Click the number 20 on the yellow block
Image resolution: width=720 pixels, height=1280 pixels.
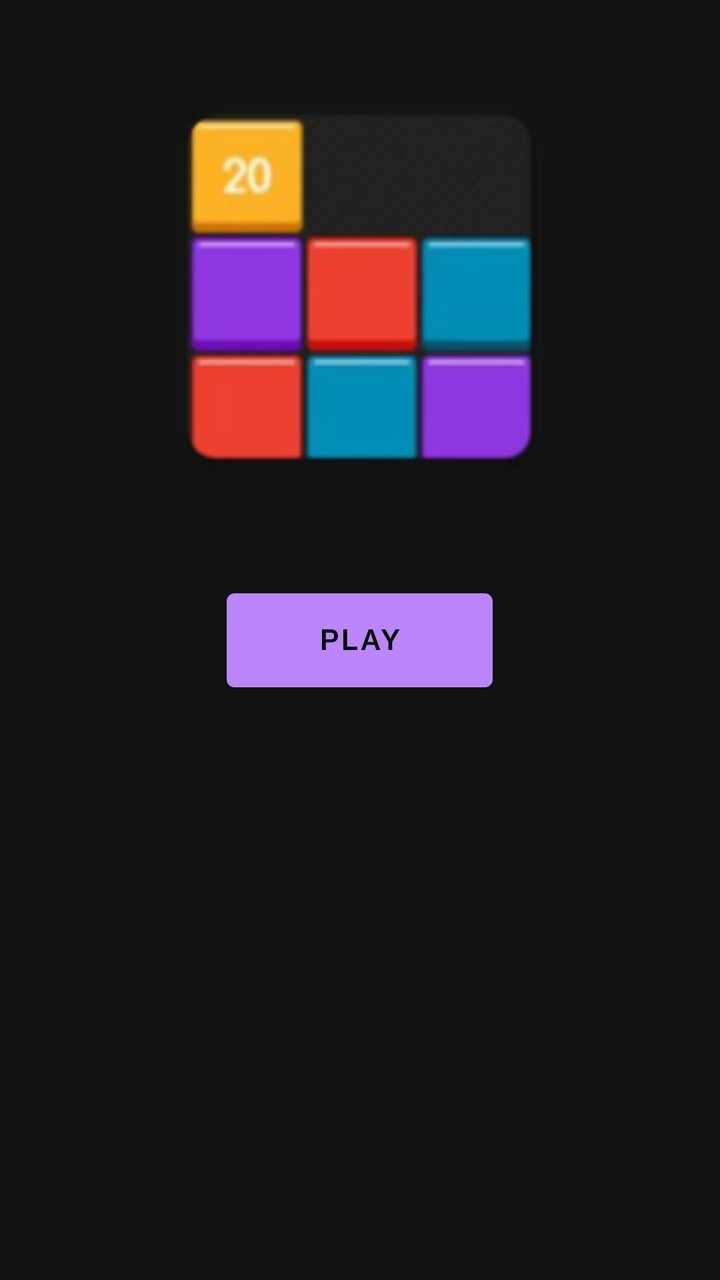point(246,175)
